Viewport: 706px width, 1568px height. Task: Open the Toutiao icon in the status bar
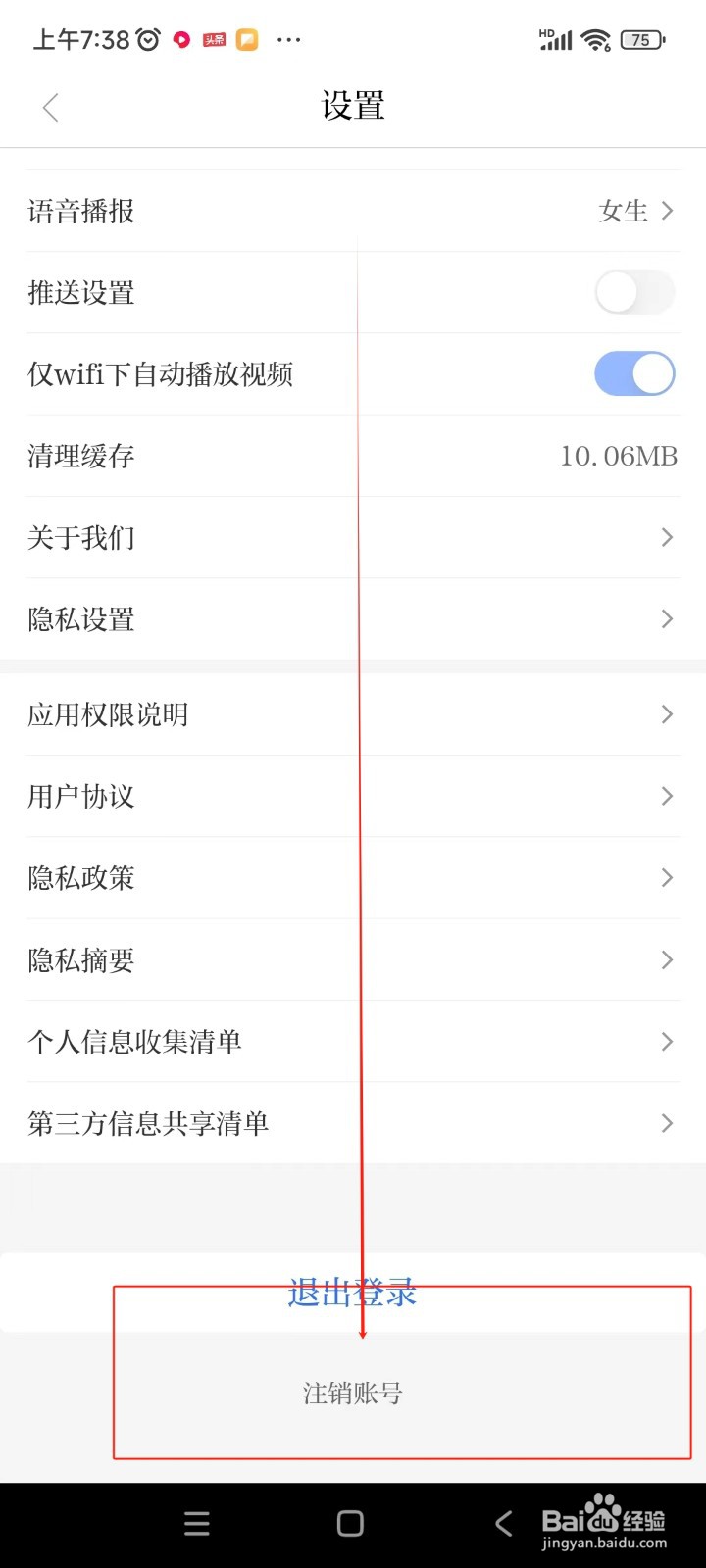[213, 39]
